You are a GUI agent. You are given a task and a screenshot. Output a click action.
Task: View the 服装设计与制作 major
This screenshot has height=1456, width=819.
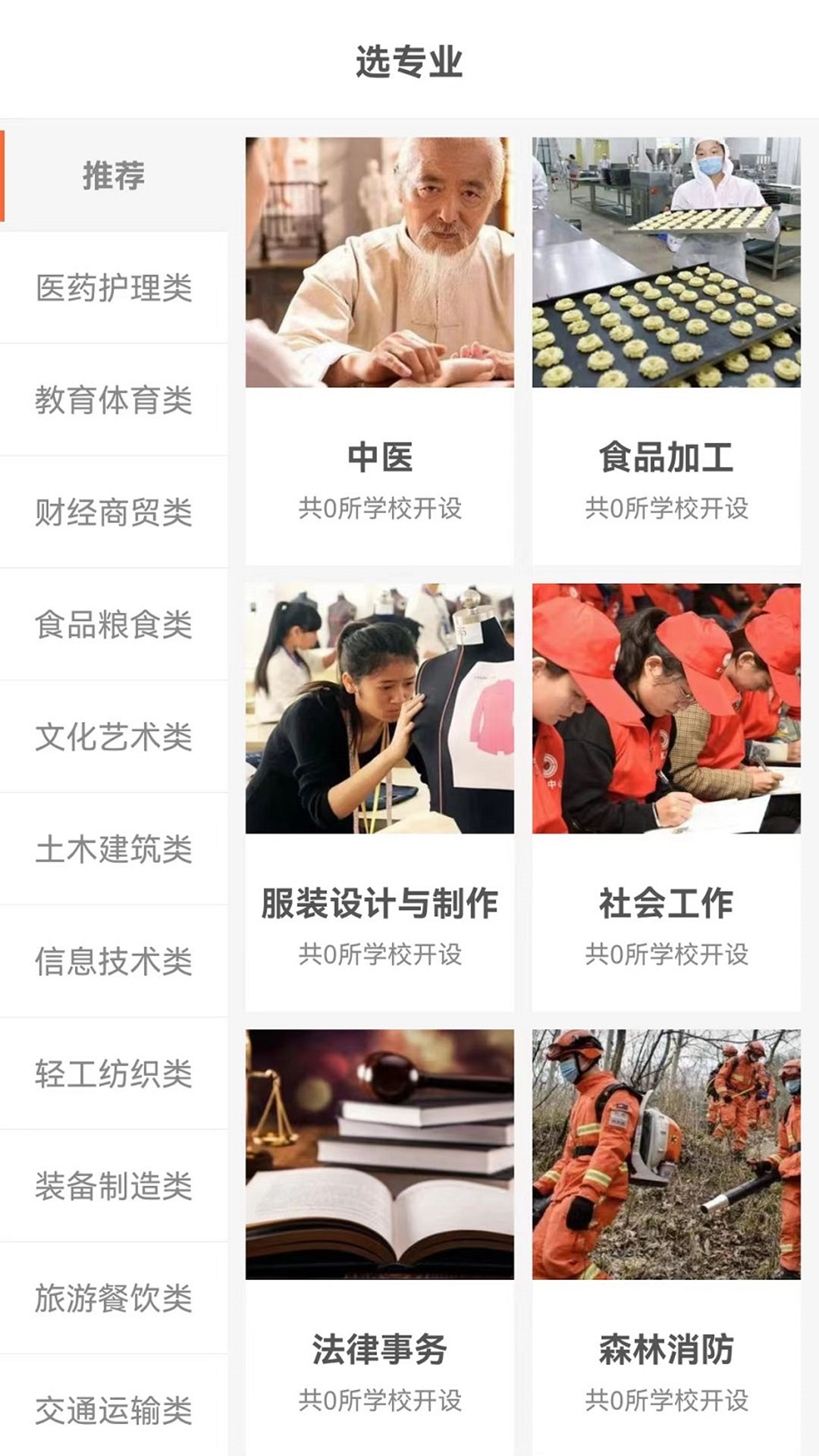[379, 796]
